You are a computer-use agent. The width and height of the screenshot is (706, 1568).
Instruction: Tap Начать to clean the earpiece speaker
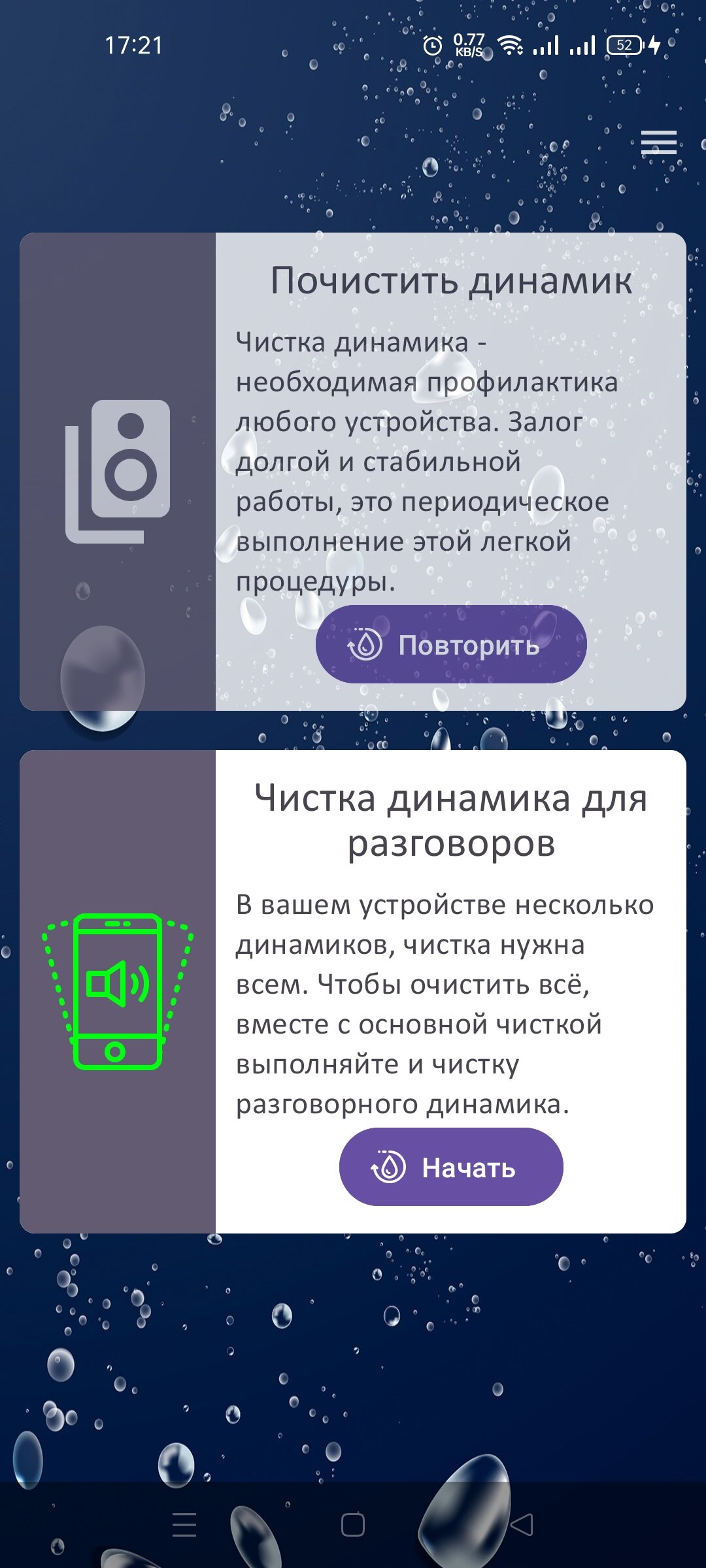tap(451, 1167)
